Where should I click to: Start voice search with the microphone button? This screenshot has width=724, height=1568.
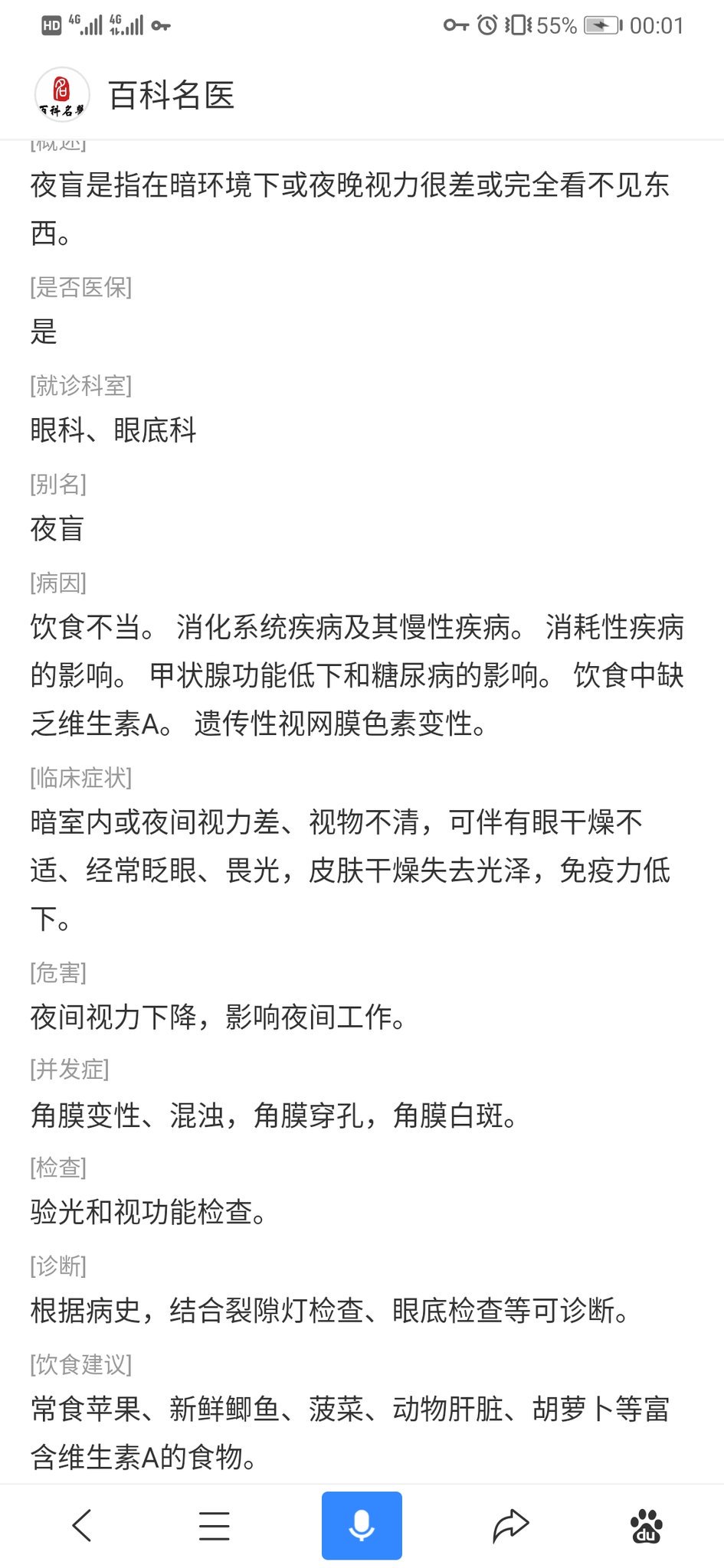pyautogui.click(x=362, y=1525)
